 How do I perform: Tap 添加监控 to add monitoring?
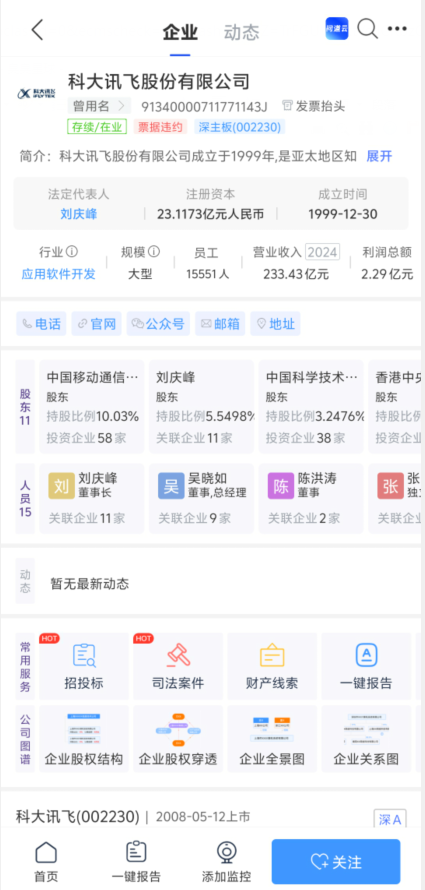point(226,861)
